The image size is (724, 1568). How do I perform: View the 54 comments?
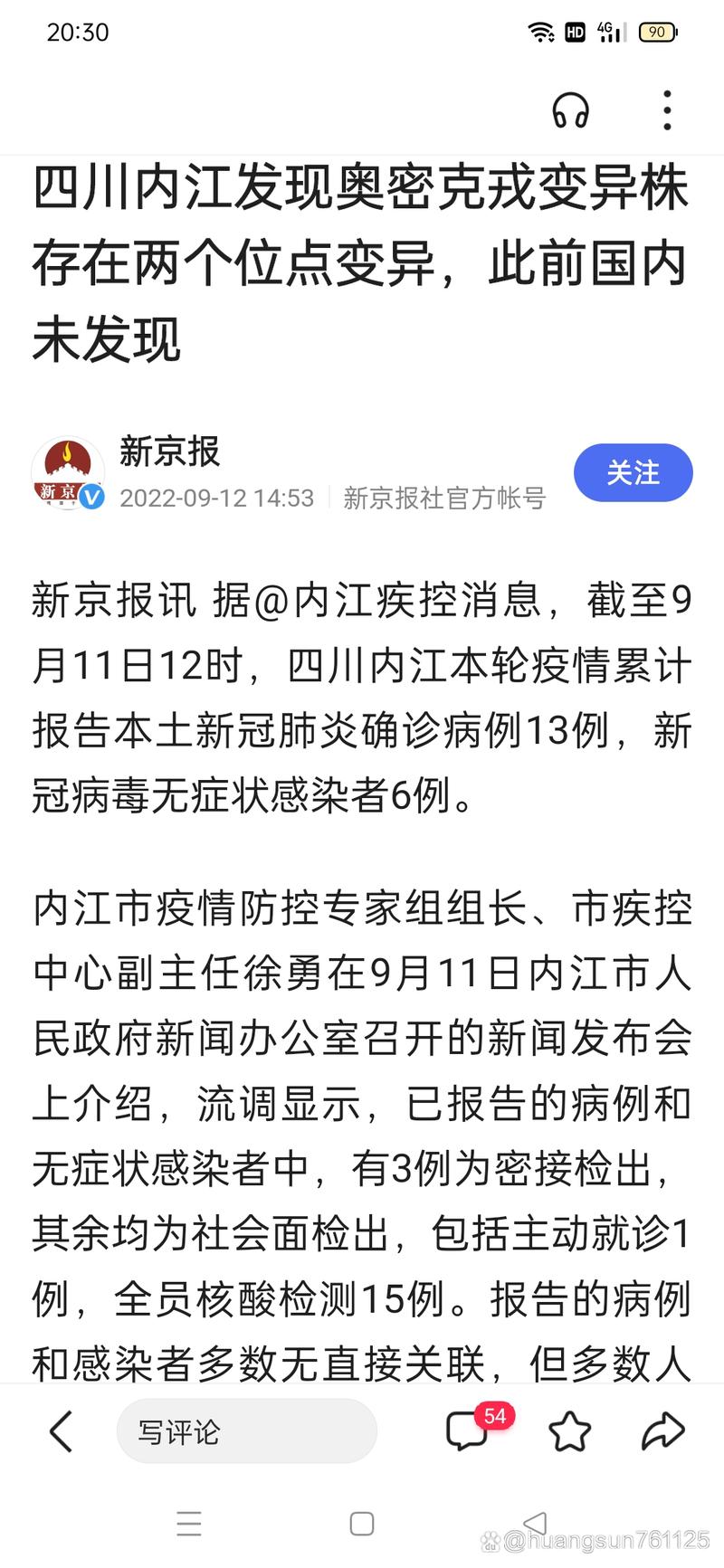point(469,1430)
